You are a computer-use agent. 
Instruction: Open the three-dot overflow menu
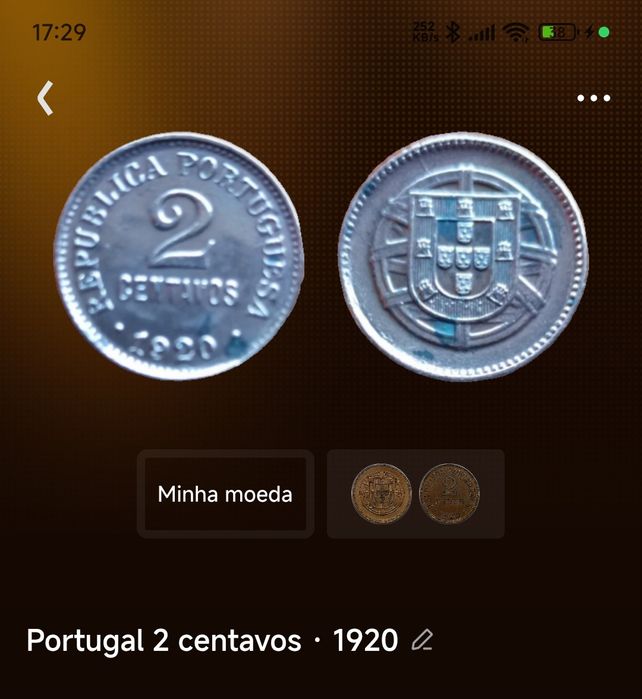click(593, 98)
